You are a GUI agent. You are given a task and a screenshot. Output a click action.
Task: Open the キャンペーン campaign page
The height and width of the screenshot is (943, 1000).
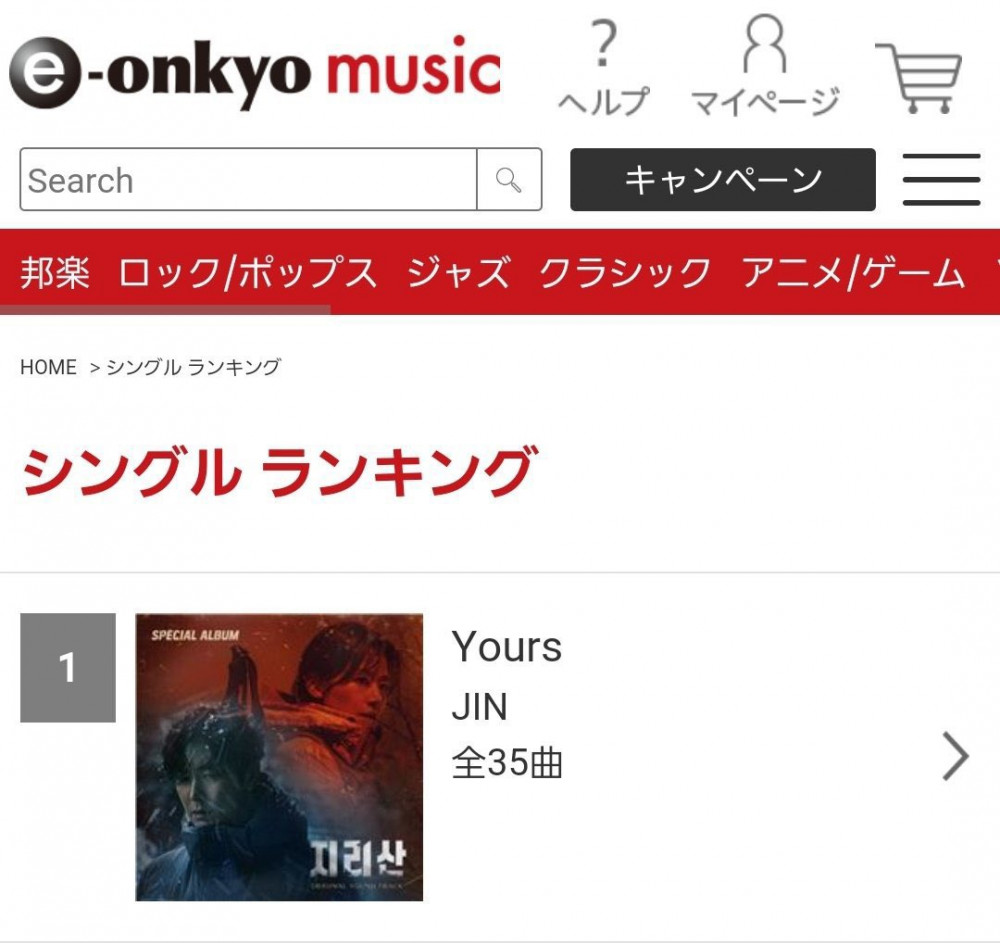coord(722,180)
